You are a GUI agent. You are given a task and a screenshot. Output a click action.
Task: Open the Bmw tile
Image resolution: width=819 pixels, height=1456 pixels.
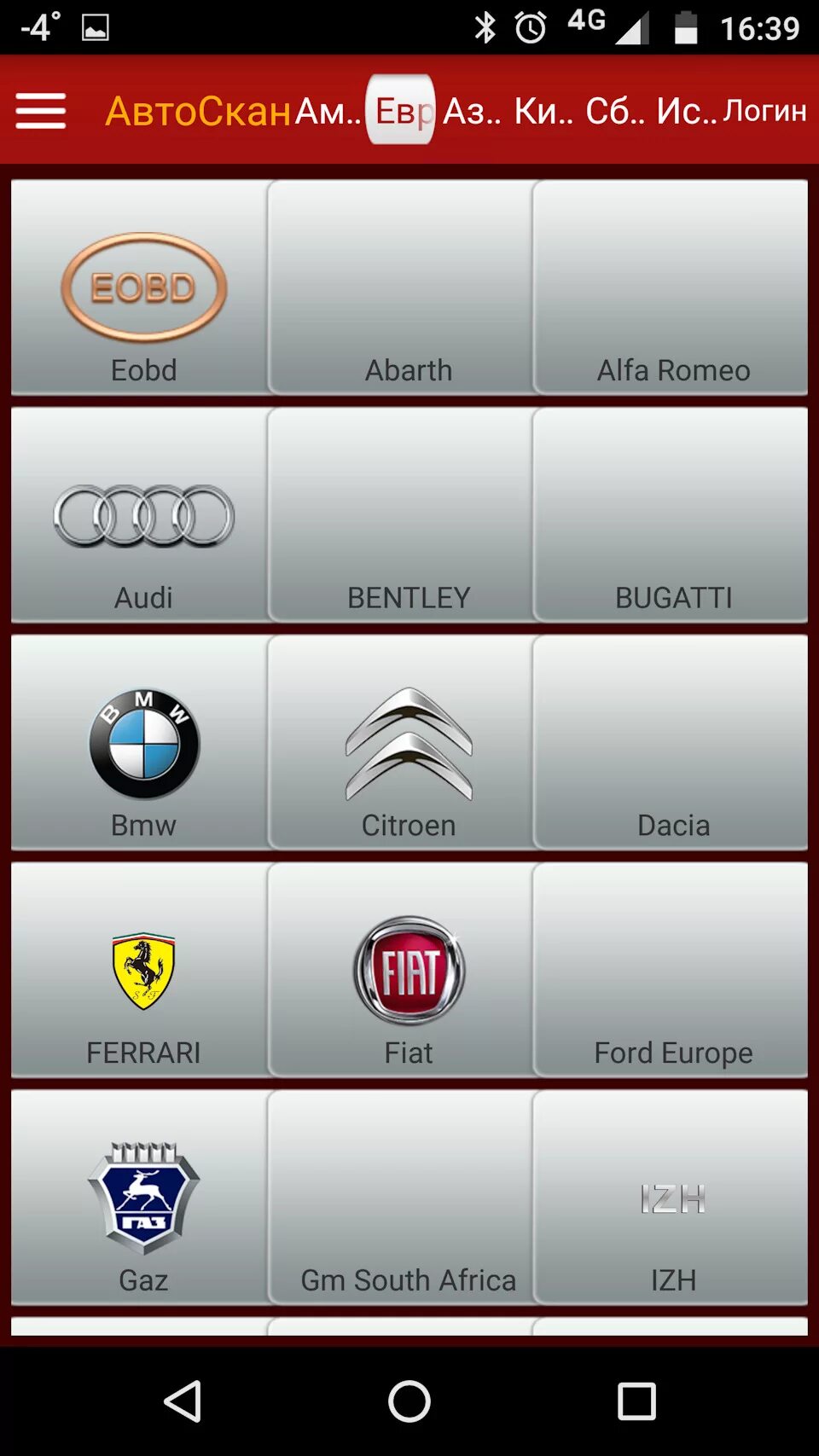coord(143,743)
